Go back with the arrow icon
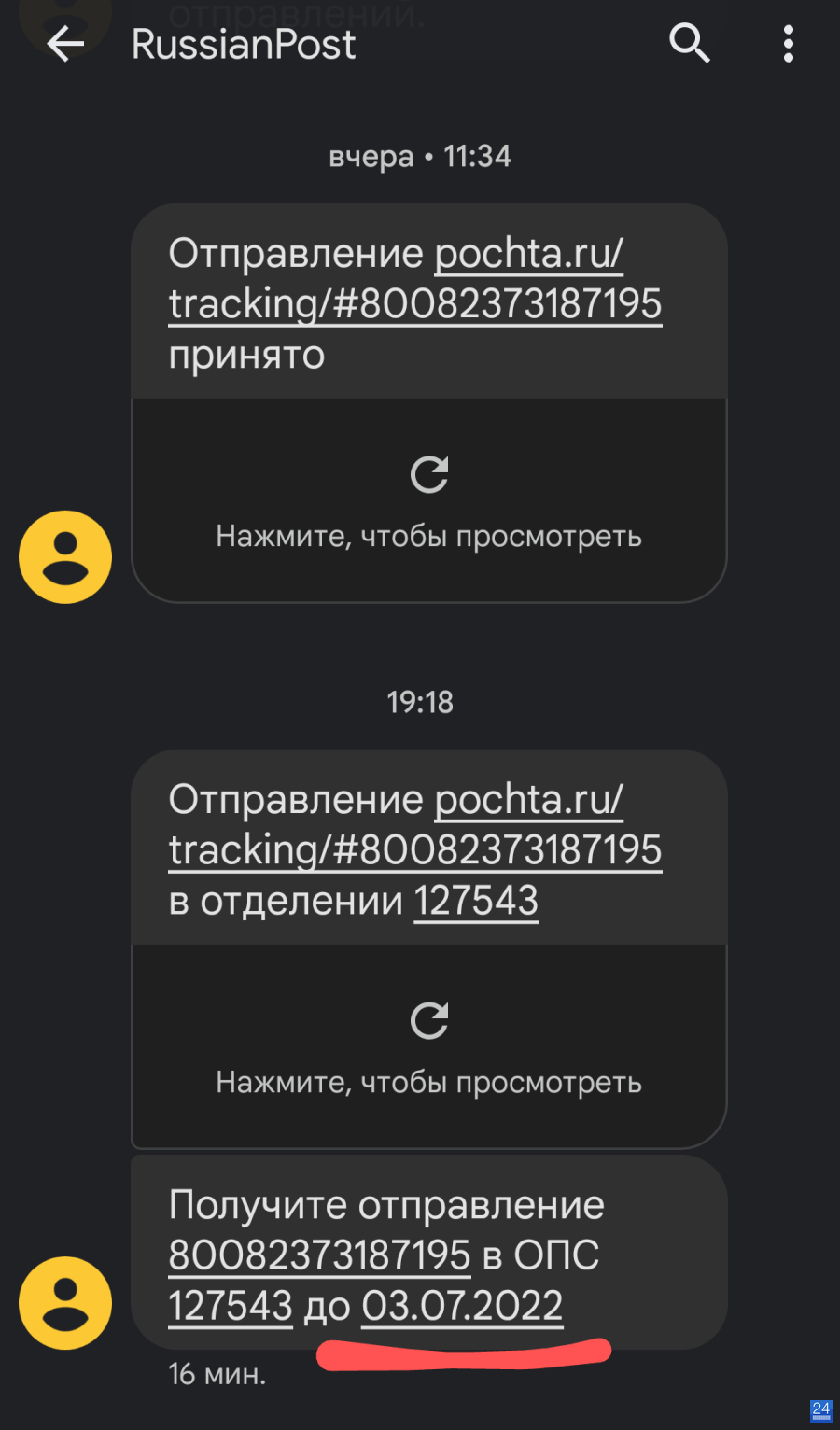The width and height of the screenshot is (840, 1430). 65,44
